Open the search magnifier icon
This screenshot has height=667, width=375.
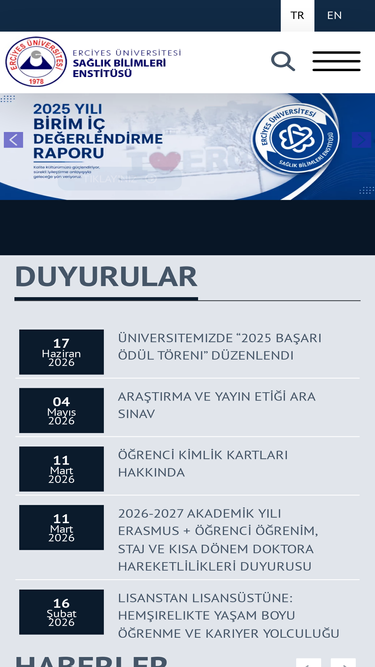(283, 62)
